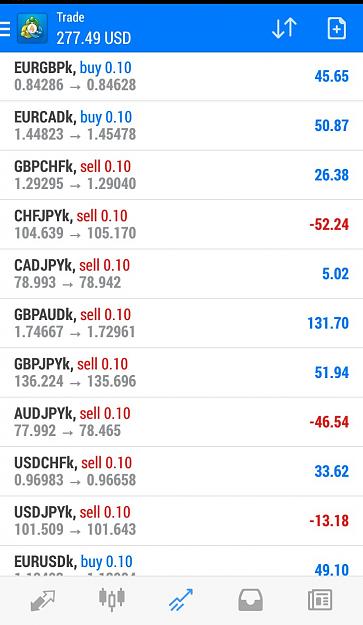The height and width of the screenshot is (625, 363).
Task: Open the EURGBPk buy position
Action: (x=181, y=76)
